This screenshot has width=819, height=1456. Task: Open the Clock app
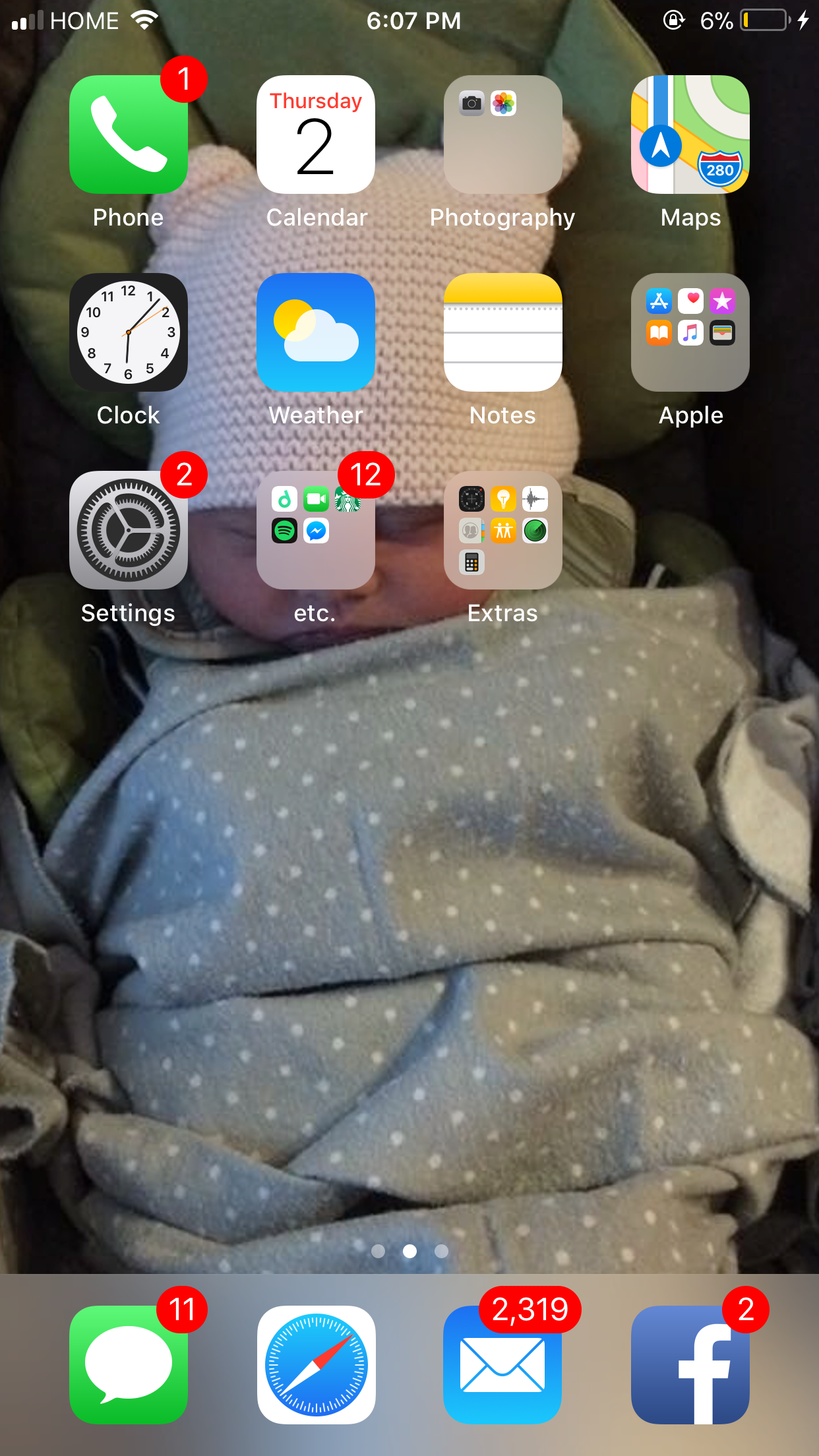tap(129, 332)
